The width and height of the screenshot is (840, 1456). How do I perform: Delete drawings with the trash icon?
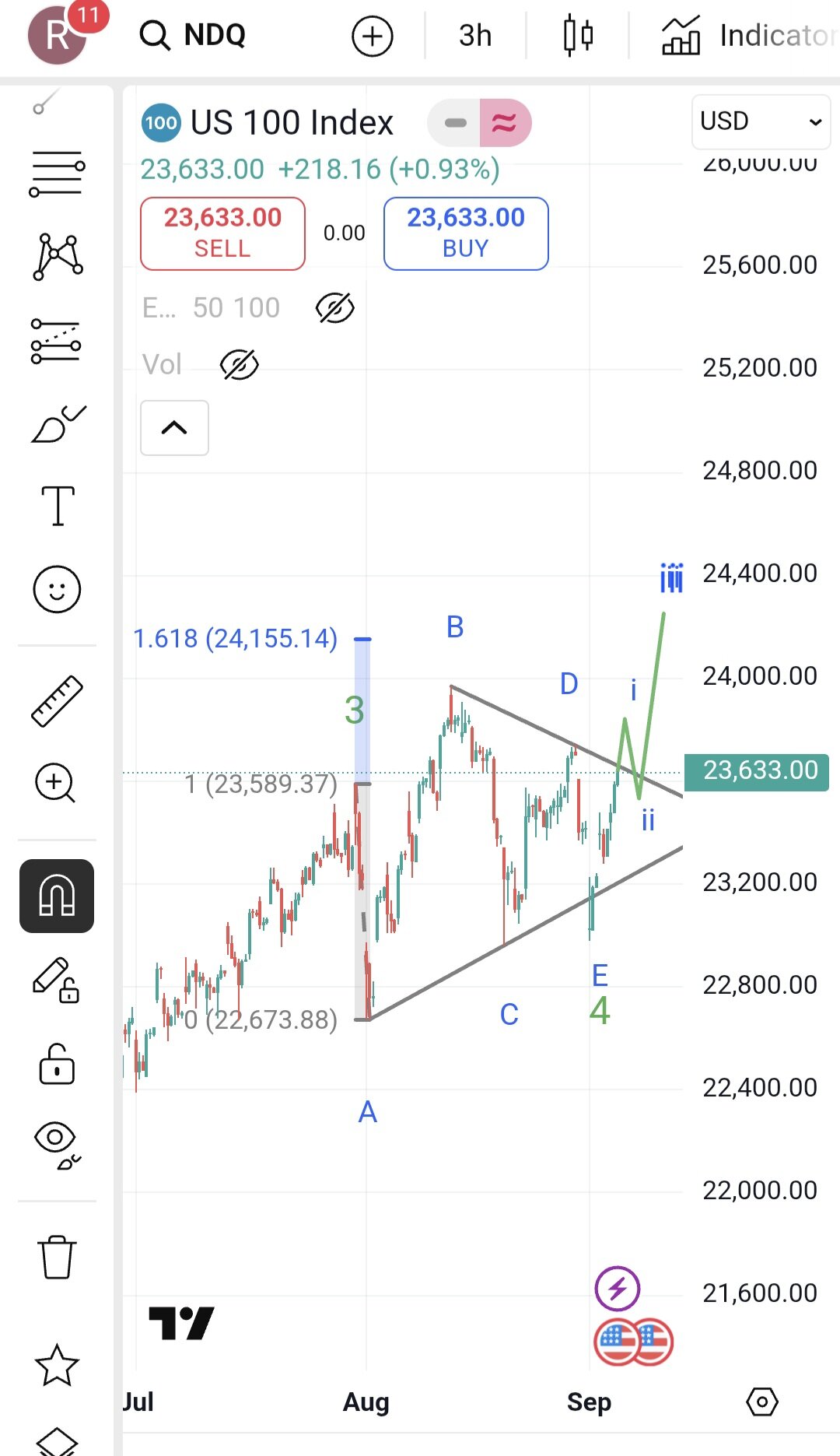(57, 1256)
